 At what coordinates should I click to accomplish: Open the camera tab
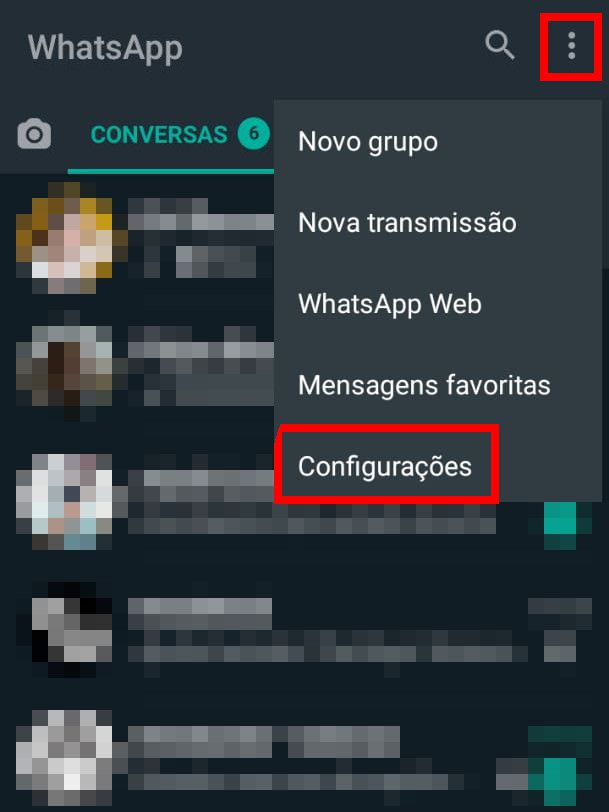tap(34, 134)
